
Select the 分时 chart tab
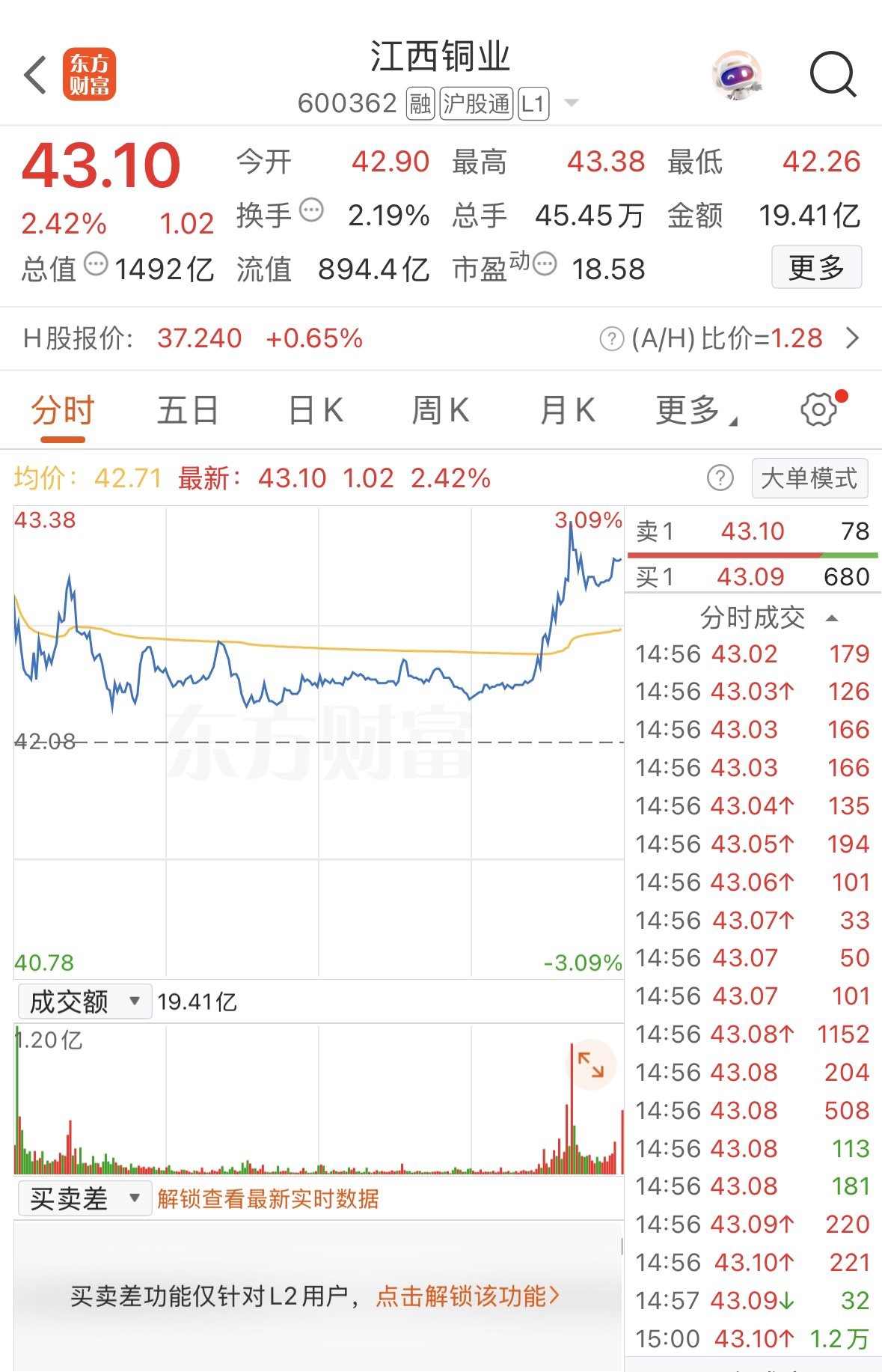[x=63, y=411]
